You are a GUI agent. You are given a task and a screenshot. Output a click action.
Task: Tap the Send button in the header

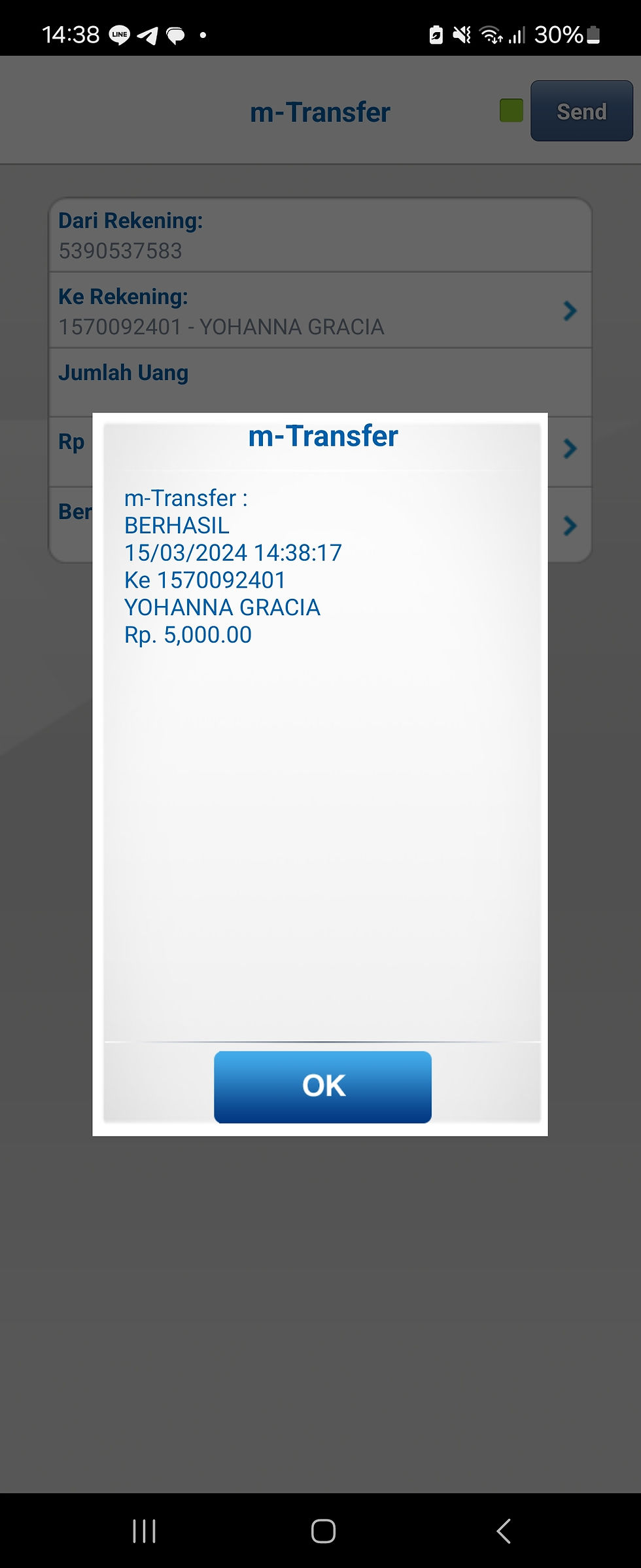click(581, 111)
